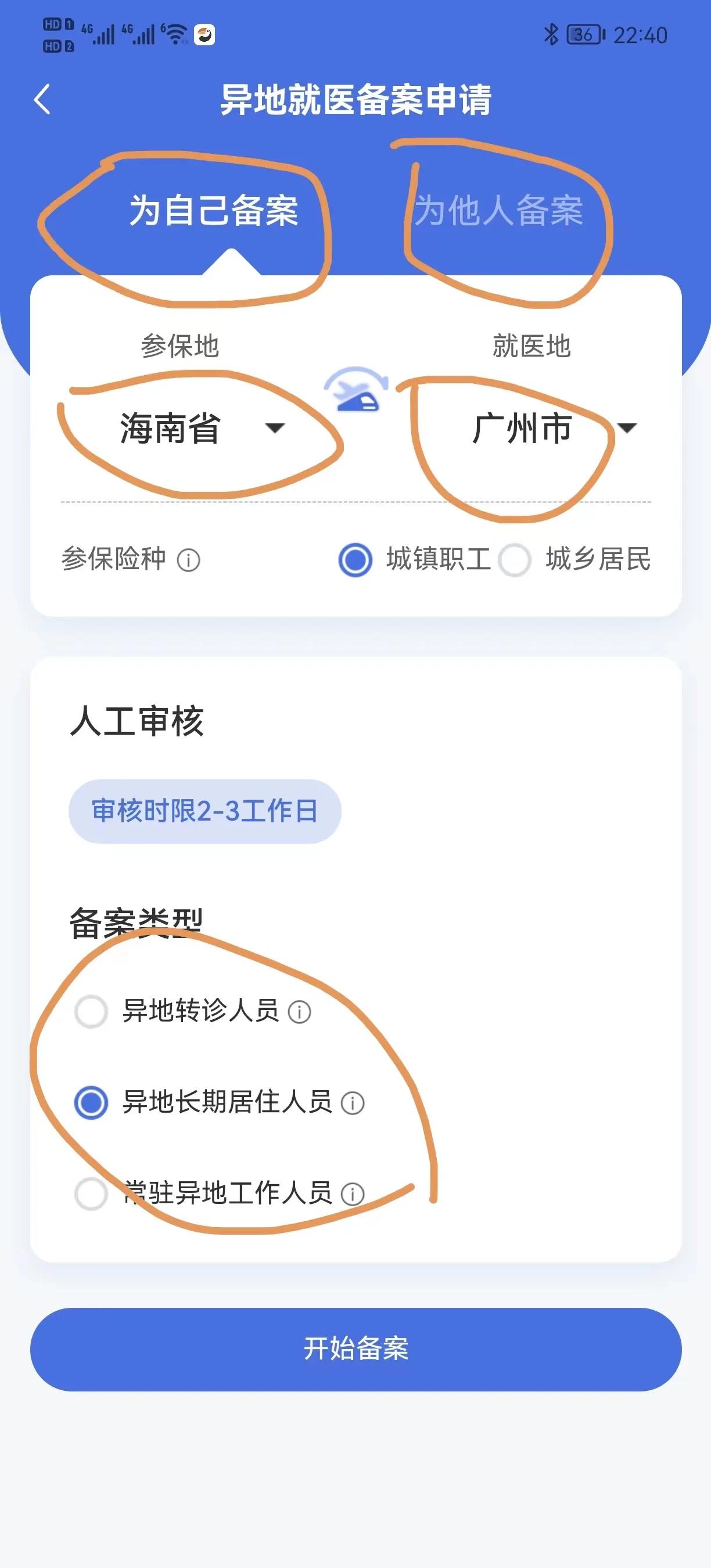Switch to 为他人备案 tab
The image size is (711, 1568).
[498, 211]
